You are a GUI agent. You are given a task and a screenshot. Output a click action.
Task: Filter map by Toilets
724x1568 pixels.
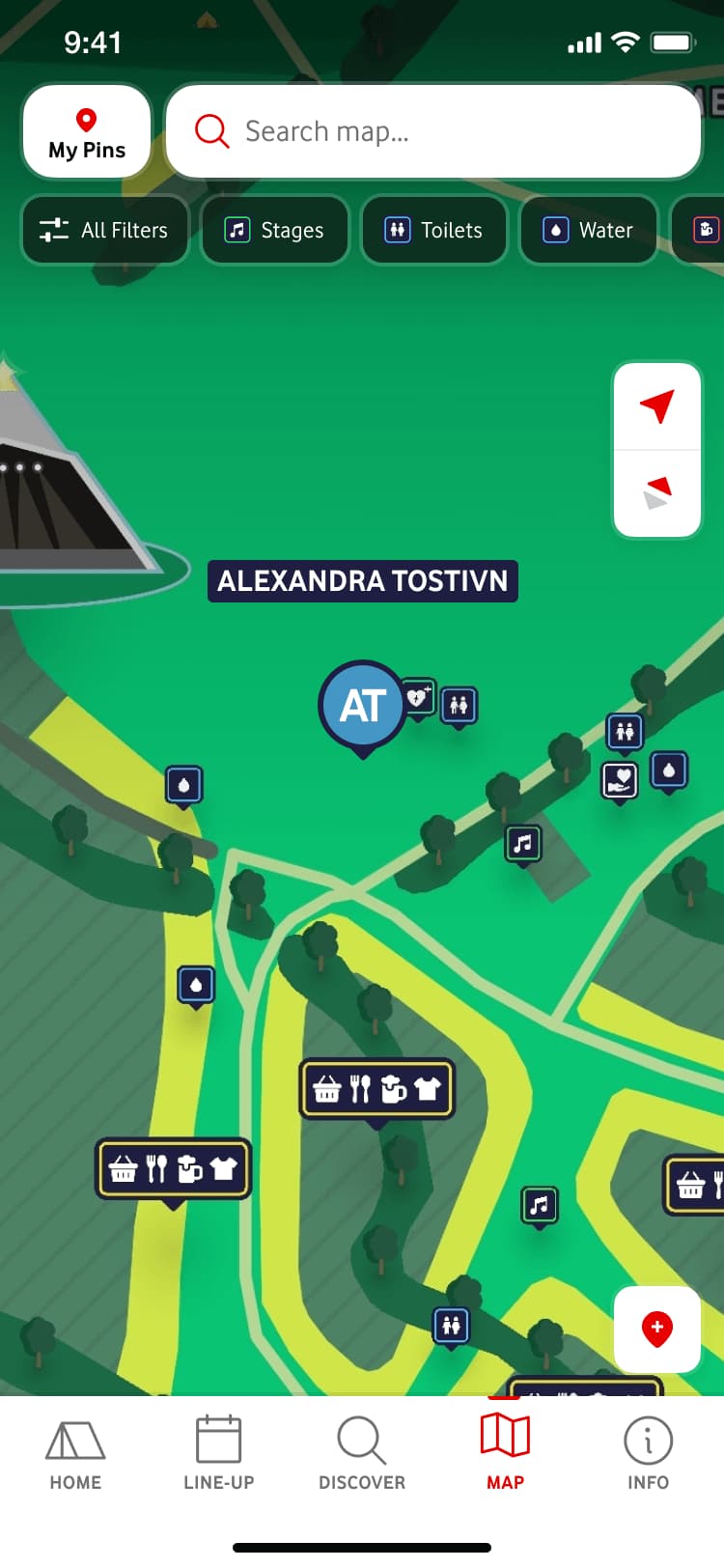click(x=433, y=230)
